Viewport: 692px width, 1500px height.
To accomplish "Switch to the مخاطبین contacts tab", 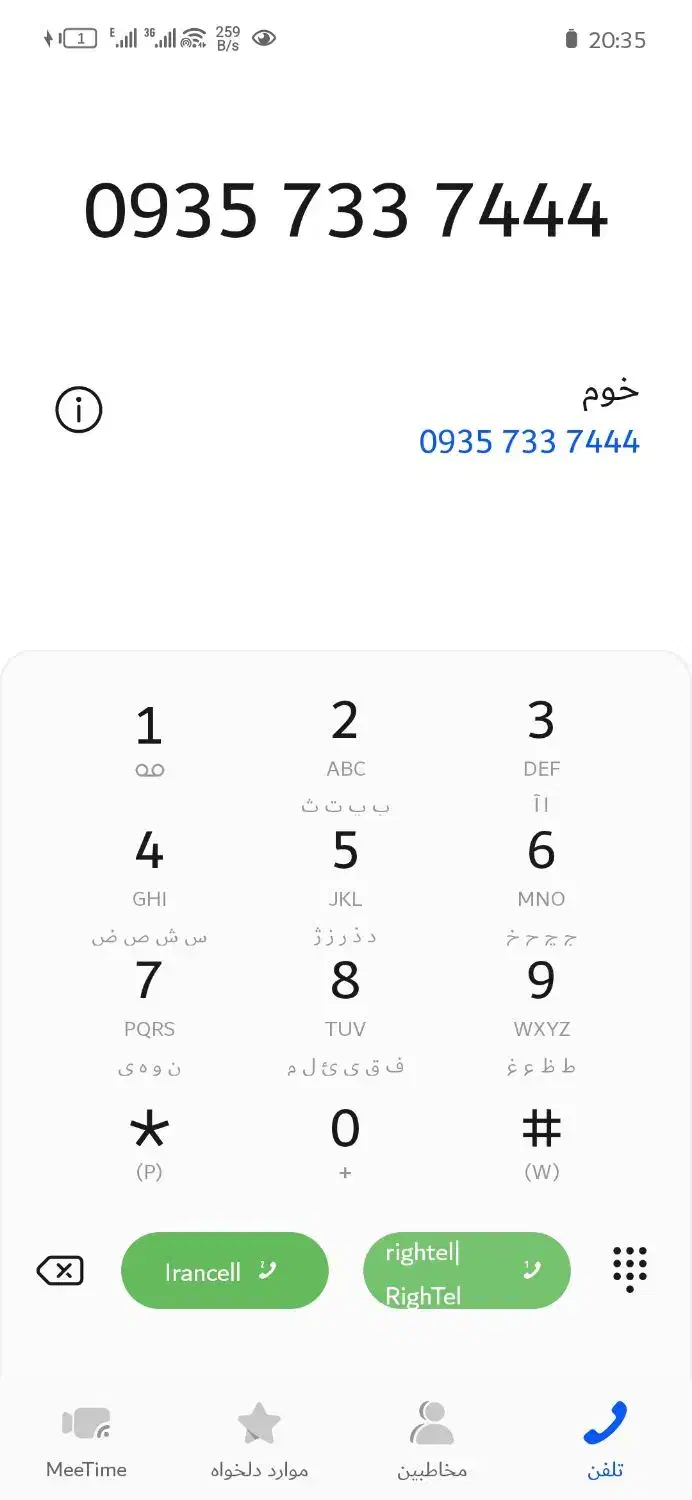I will click(x=432, y=1440).
